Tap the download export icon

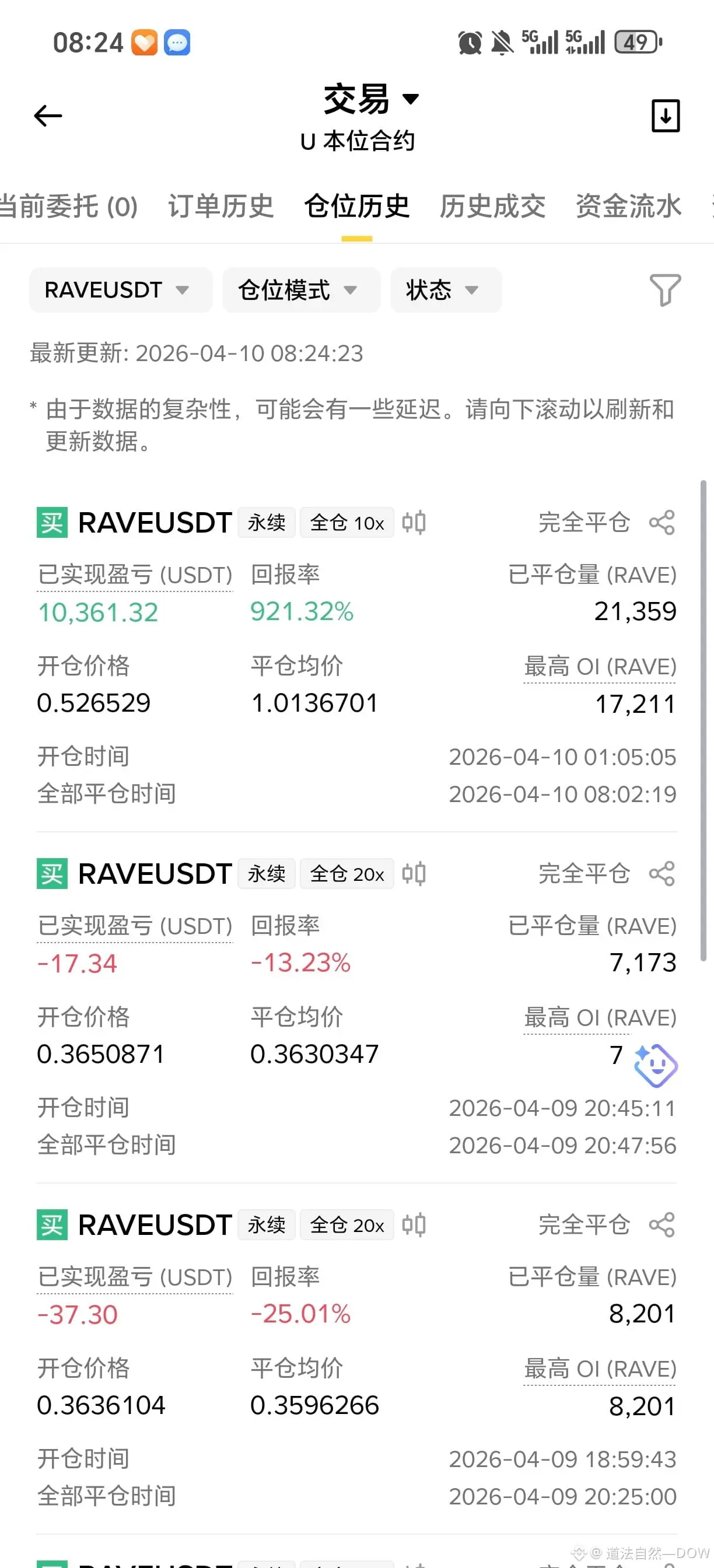(x=666, y=116)
